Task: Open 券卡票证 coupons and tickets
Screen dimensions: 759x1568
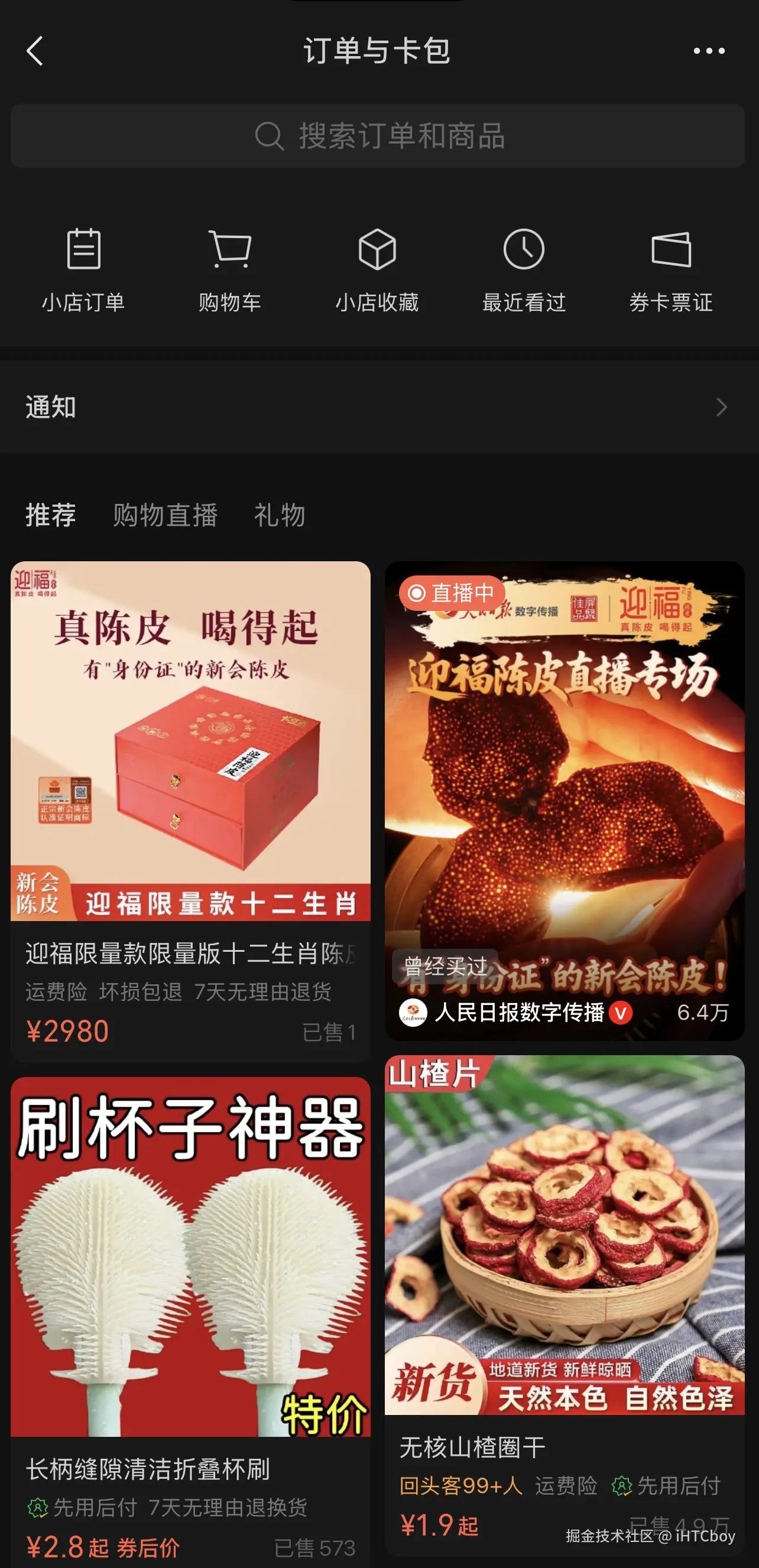Action: click(x=672, y=269)
